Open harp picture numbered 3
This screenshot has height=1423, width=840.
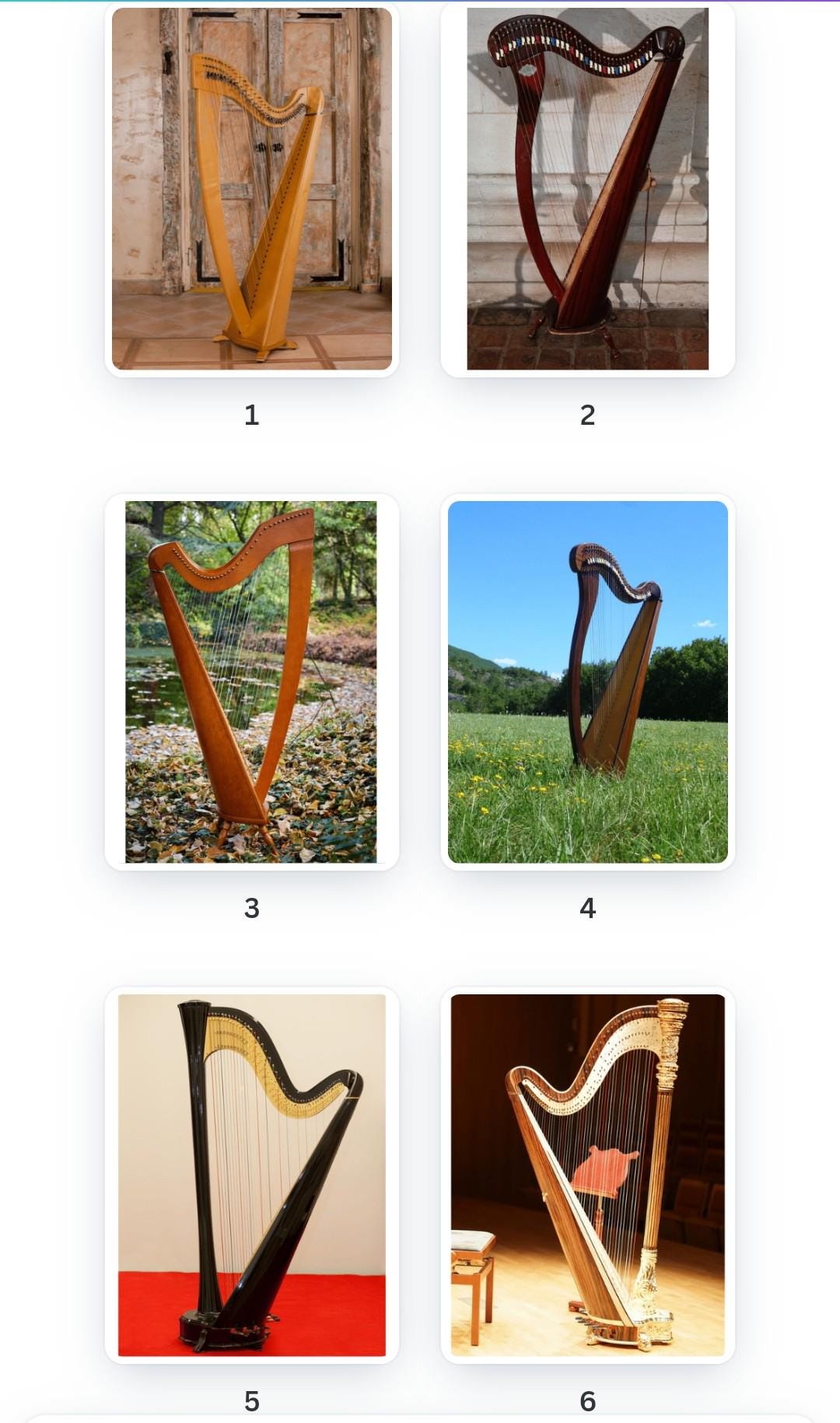252,682
